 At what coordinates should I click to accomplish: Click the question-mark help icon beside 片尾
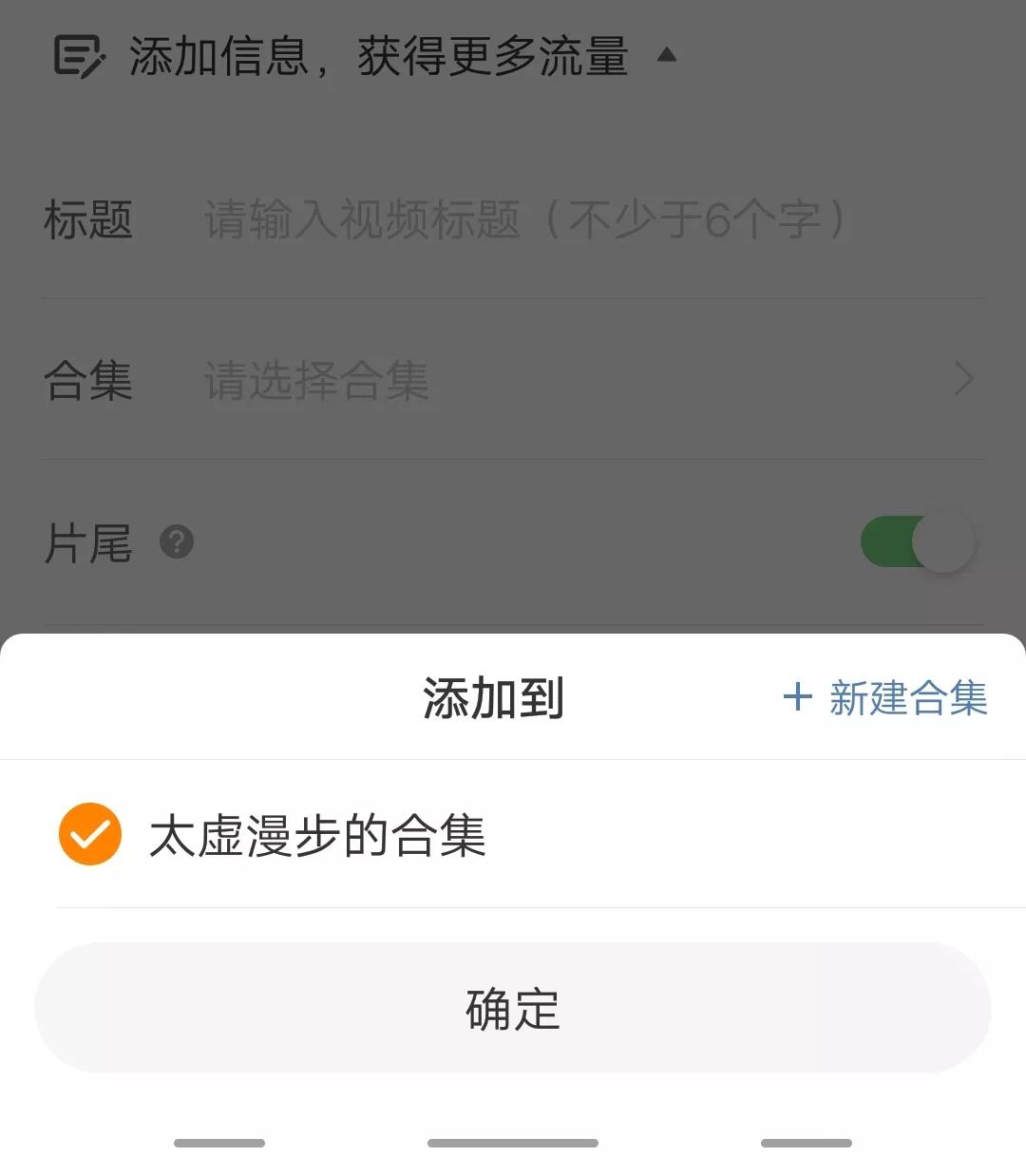click(178, 542)
